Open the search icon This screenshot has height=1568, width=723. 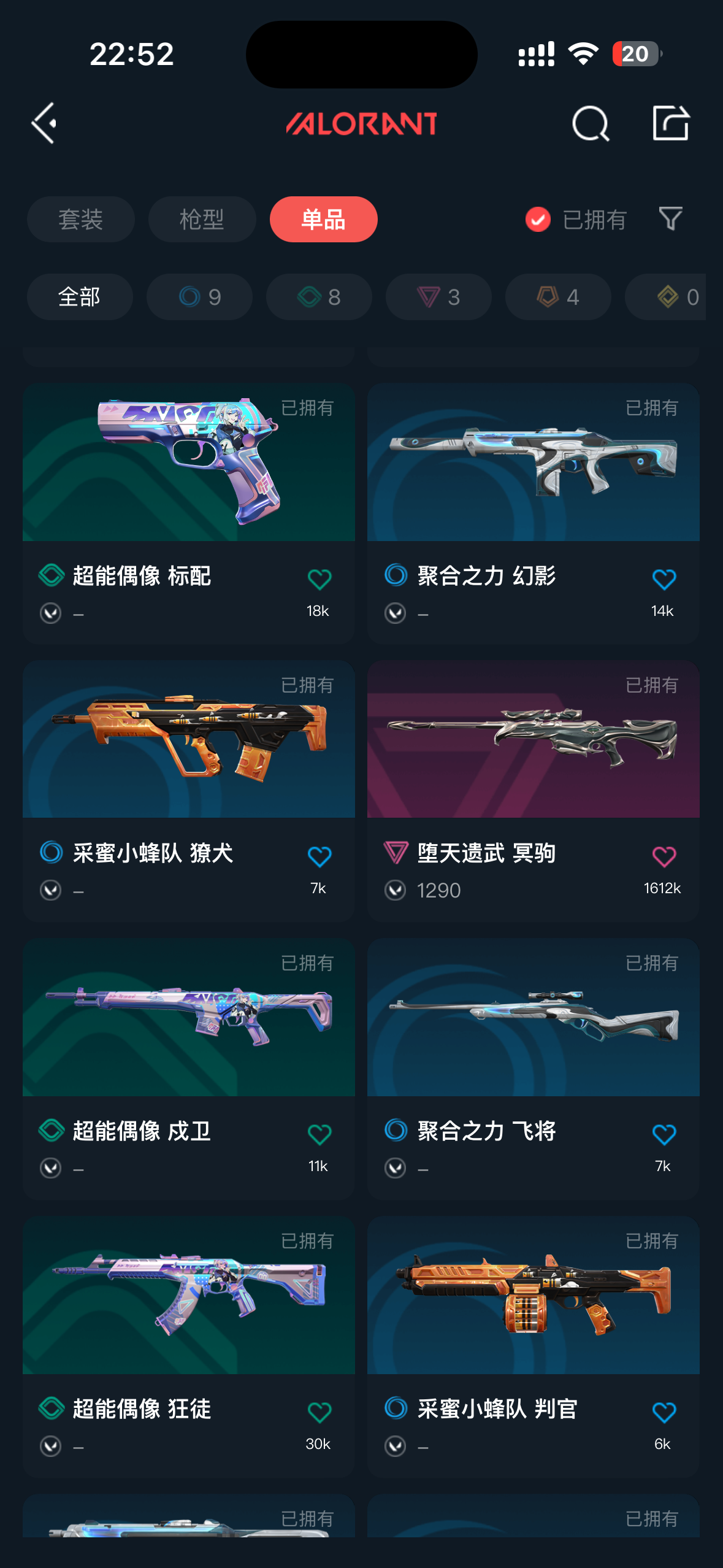point(591,123)
